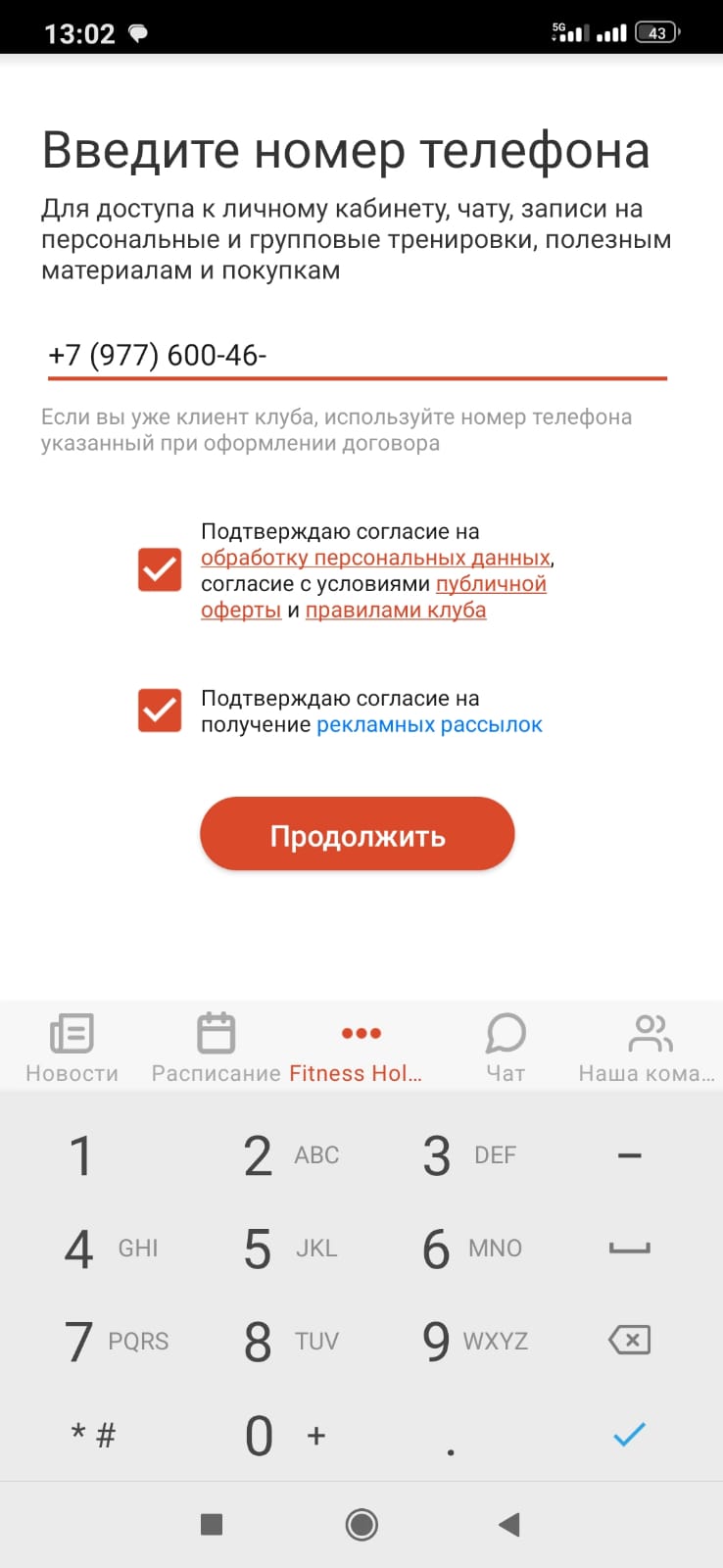Switch to the Новости tab
Screen dimensions: 723x1568
[72, 1048]
